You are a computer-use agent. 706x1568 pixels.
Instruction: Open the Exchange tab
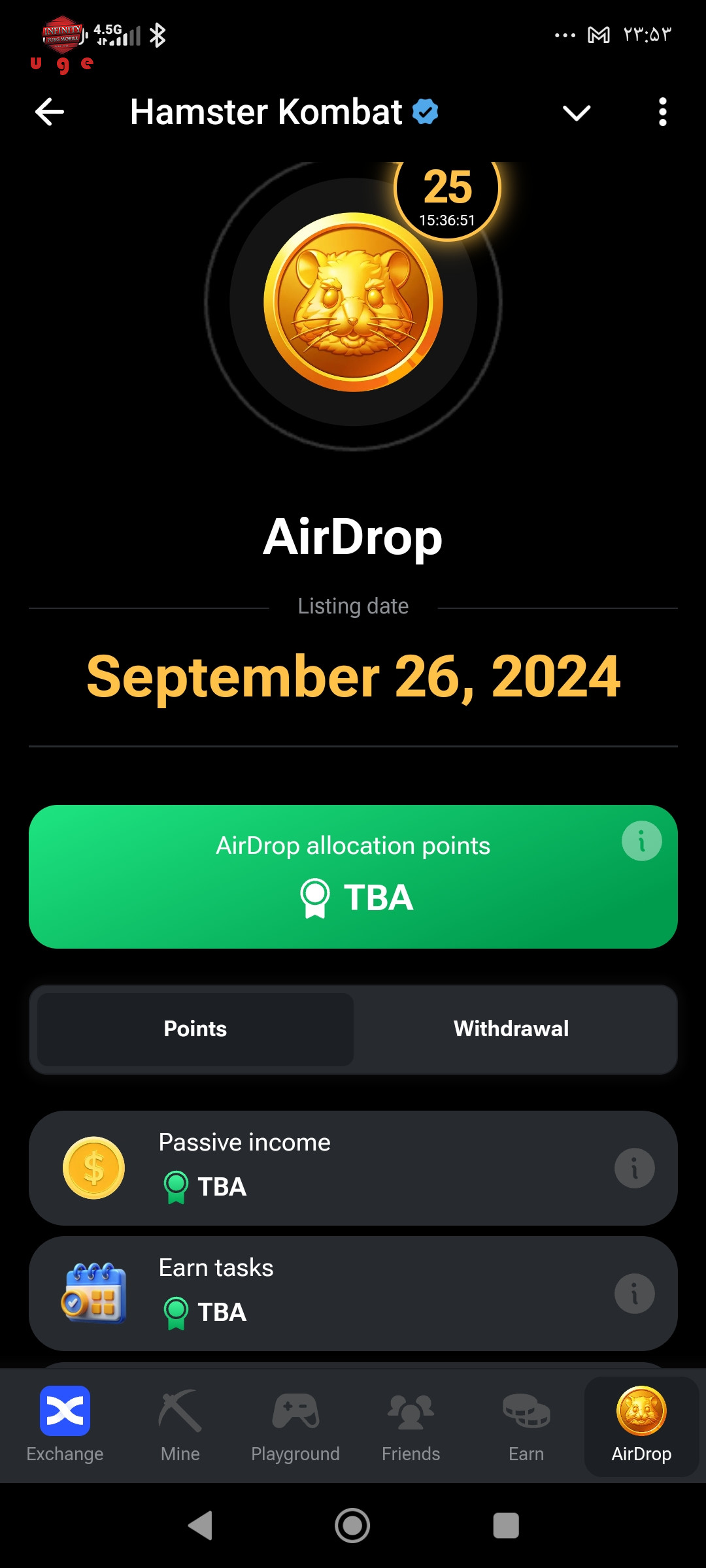pyautogui.click(x=65, y=1426)
